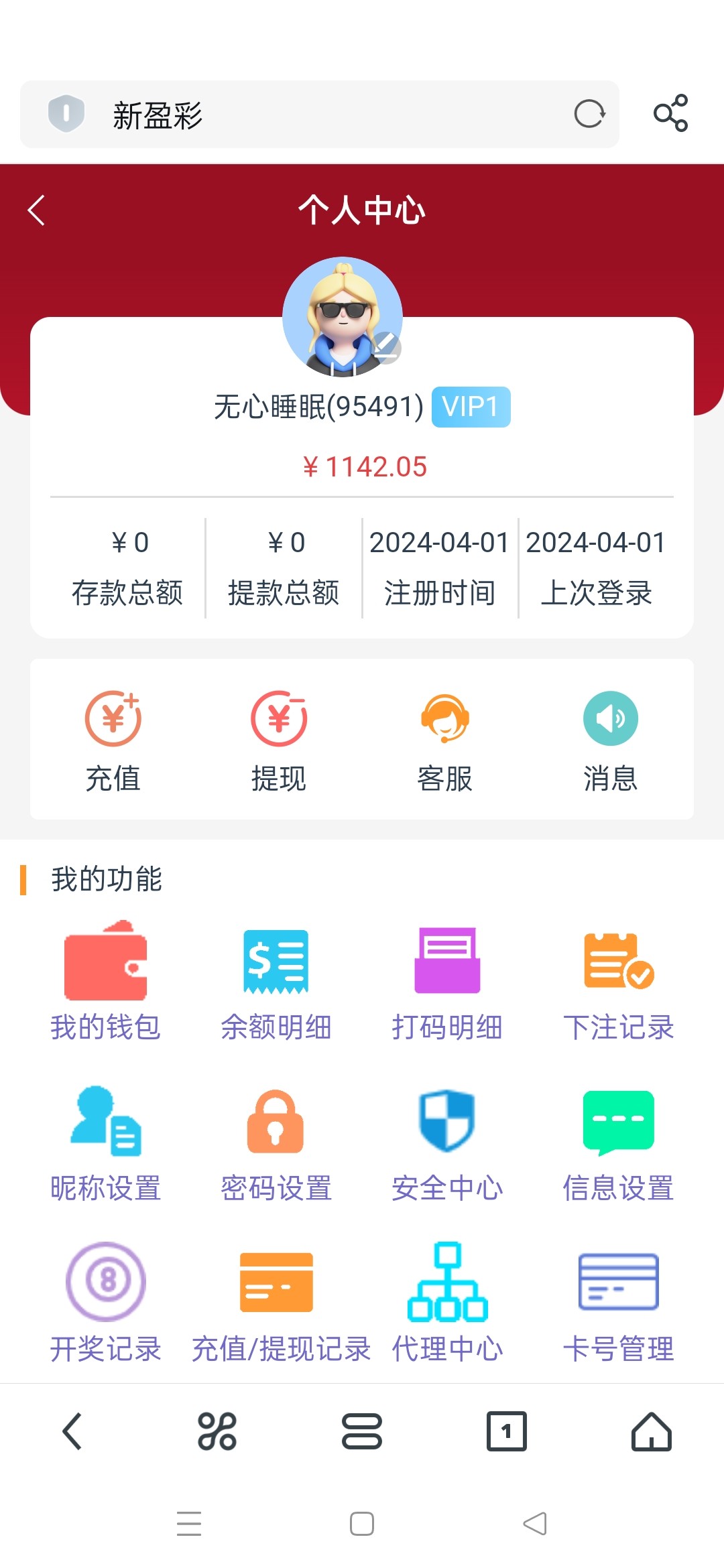Open browser tabs switcher
Screen dimensions: 724x1568
(506, 1431)
